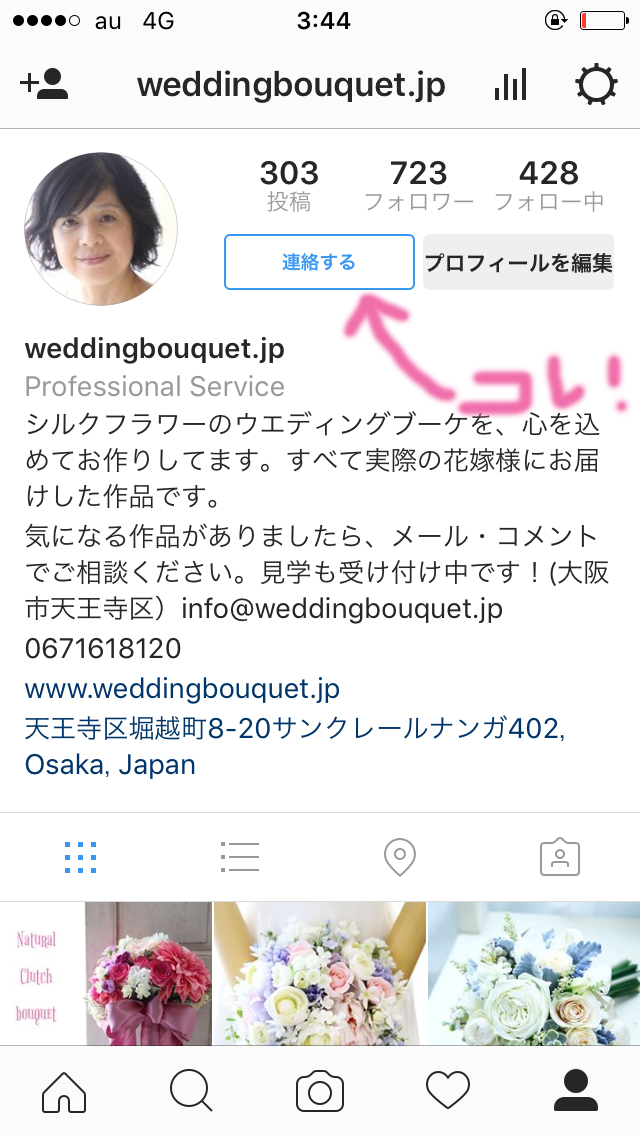The width and height of the screenshot is (640, 1136).
Task: Open the pastel pink bouquet post
Action: pos(320,973)
